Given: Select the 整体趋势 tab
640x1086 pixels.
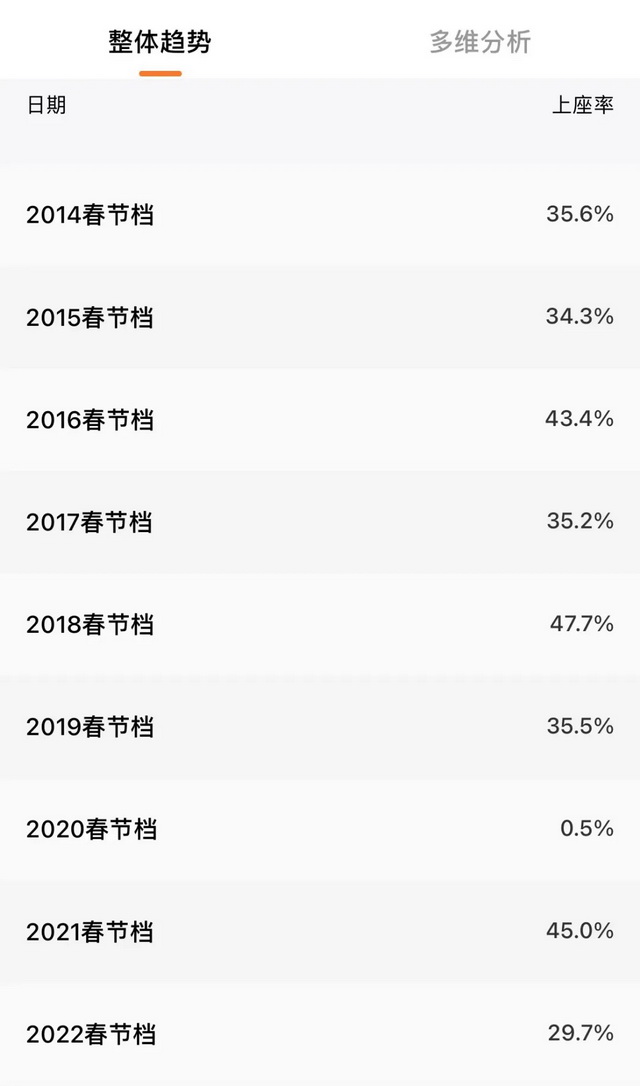Looking at the screenshot, I should point(160,42).
